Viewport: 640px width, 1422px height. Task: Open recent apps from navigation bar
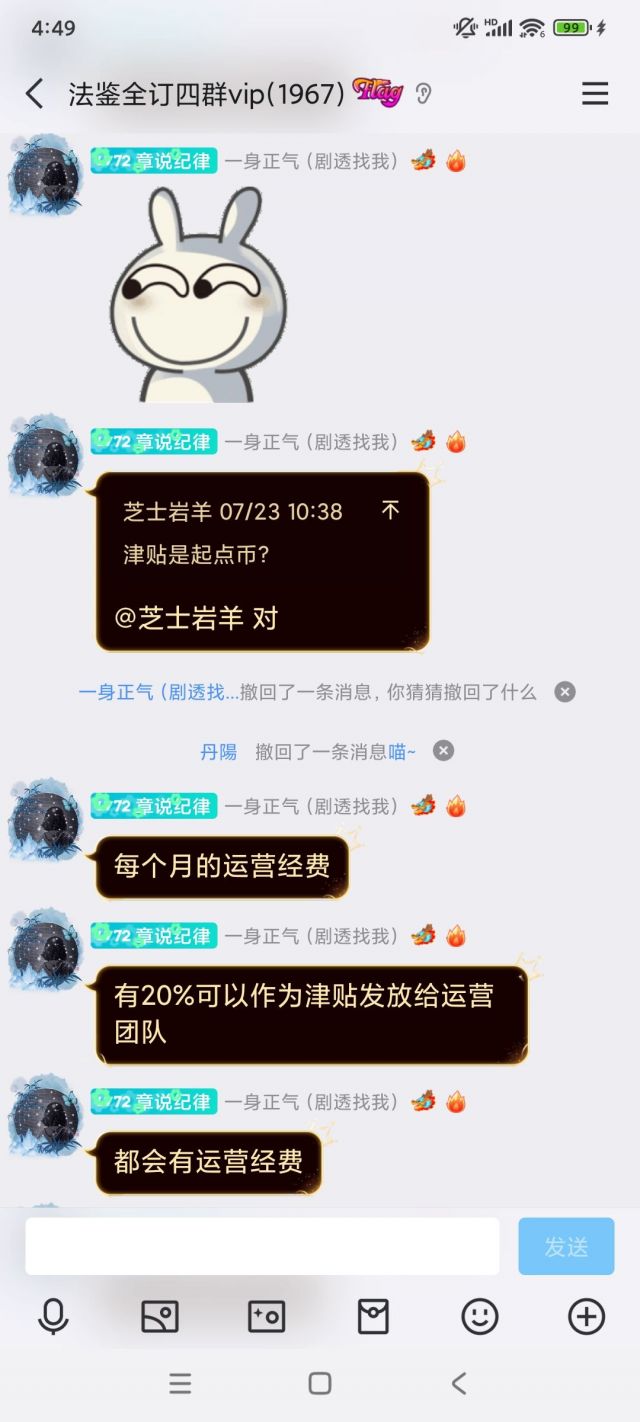coord(180,1383)
